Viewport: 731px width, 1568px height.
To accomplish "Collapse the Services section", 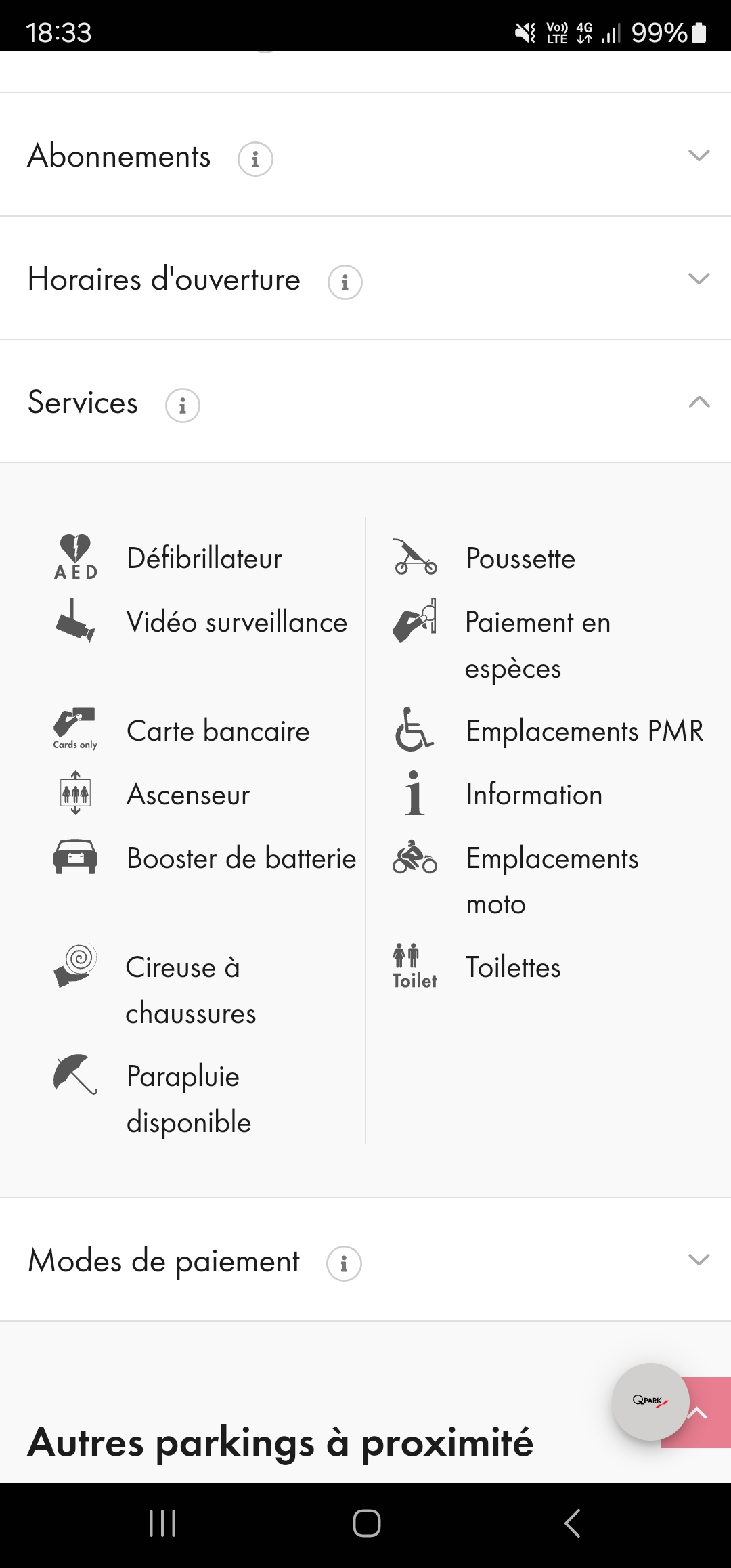I will [x=698, y=402].
